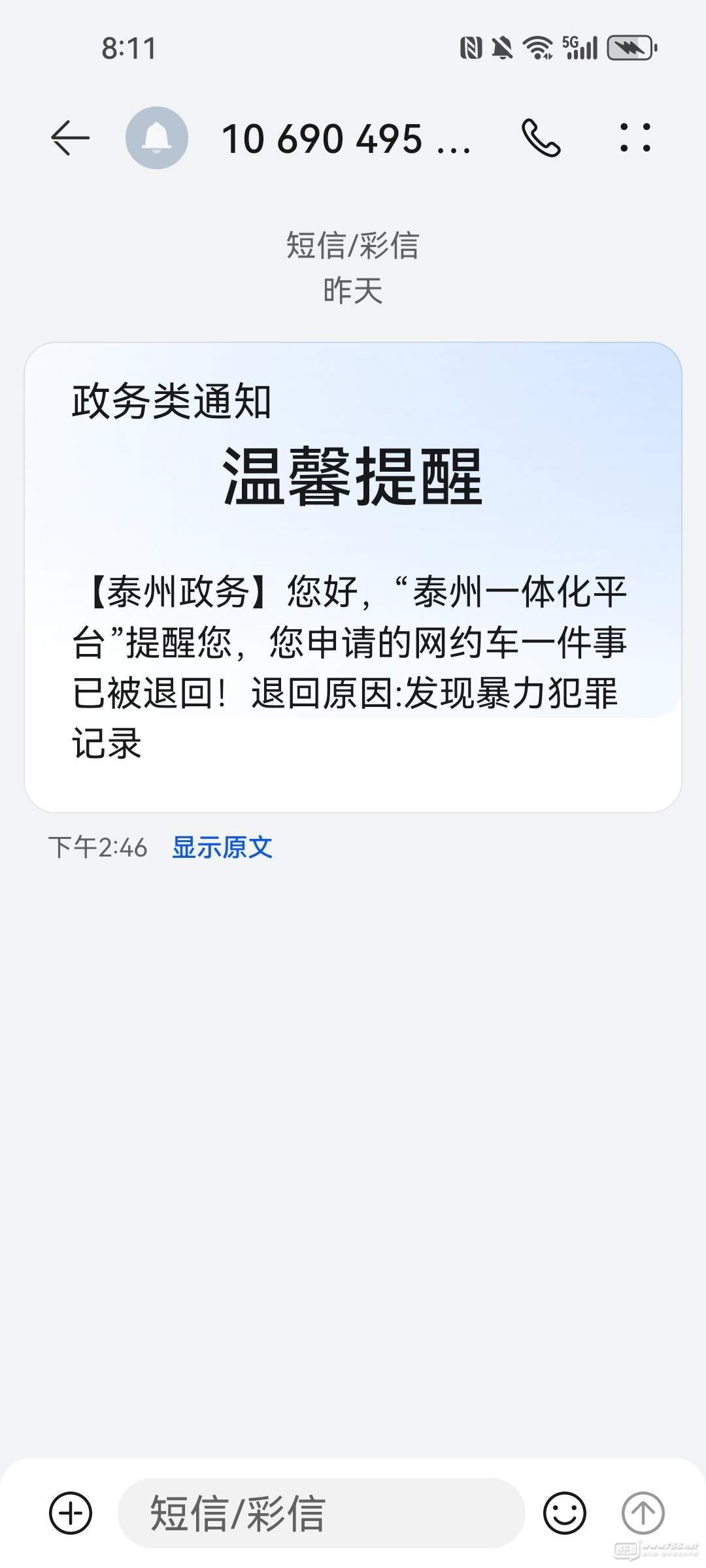Viewport: 706px width, 1568px height.
Task: Go back to the message list
Action: click(x=70, y=138)
